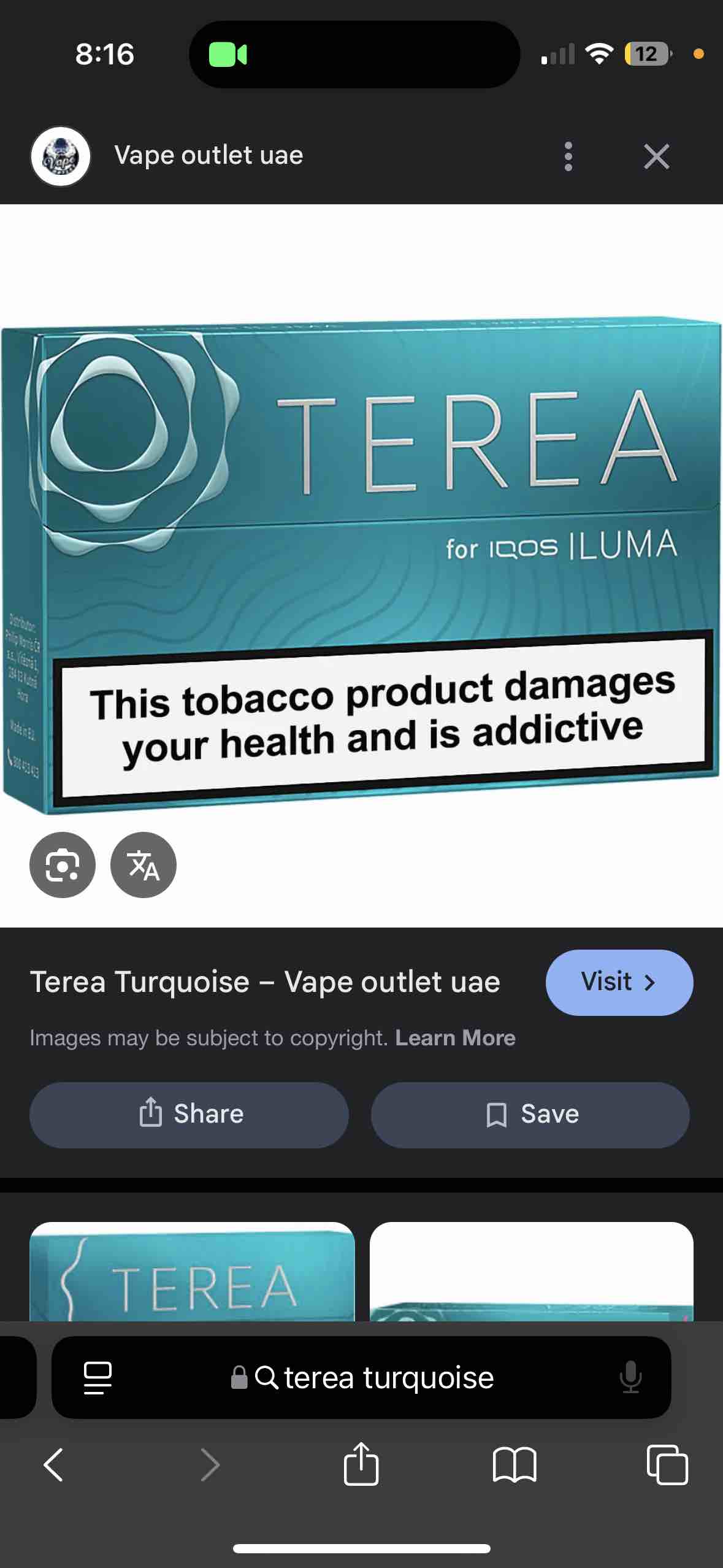Open the three-dot overflow menu
This screenshot has width=723, height=1568.
[568, 156]
